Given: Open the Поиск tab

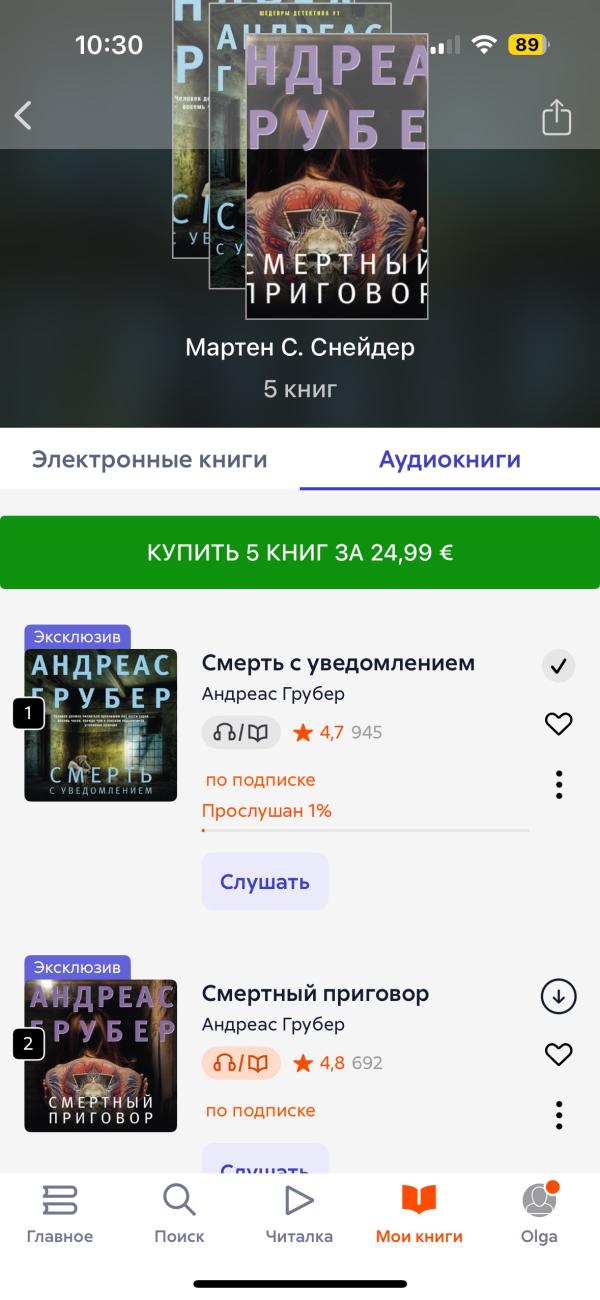Looking at the screenshot, I should pos(179,1213).
